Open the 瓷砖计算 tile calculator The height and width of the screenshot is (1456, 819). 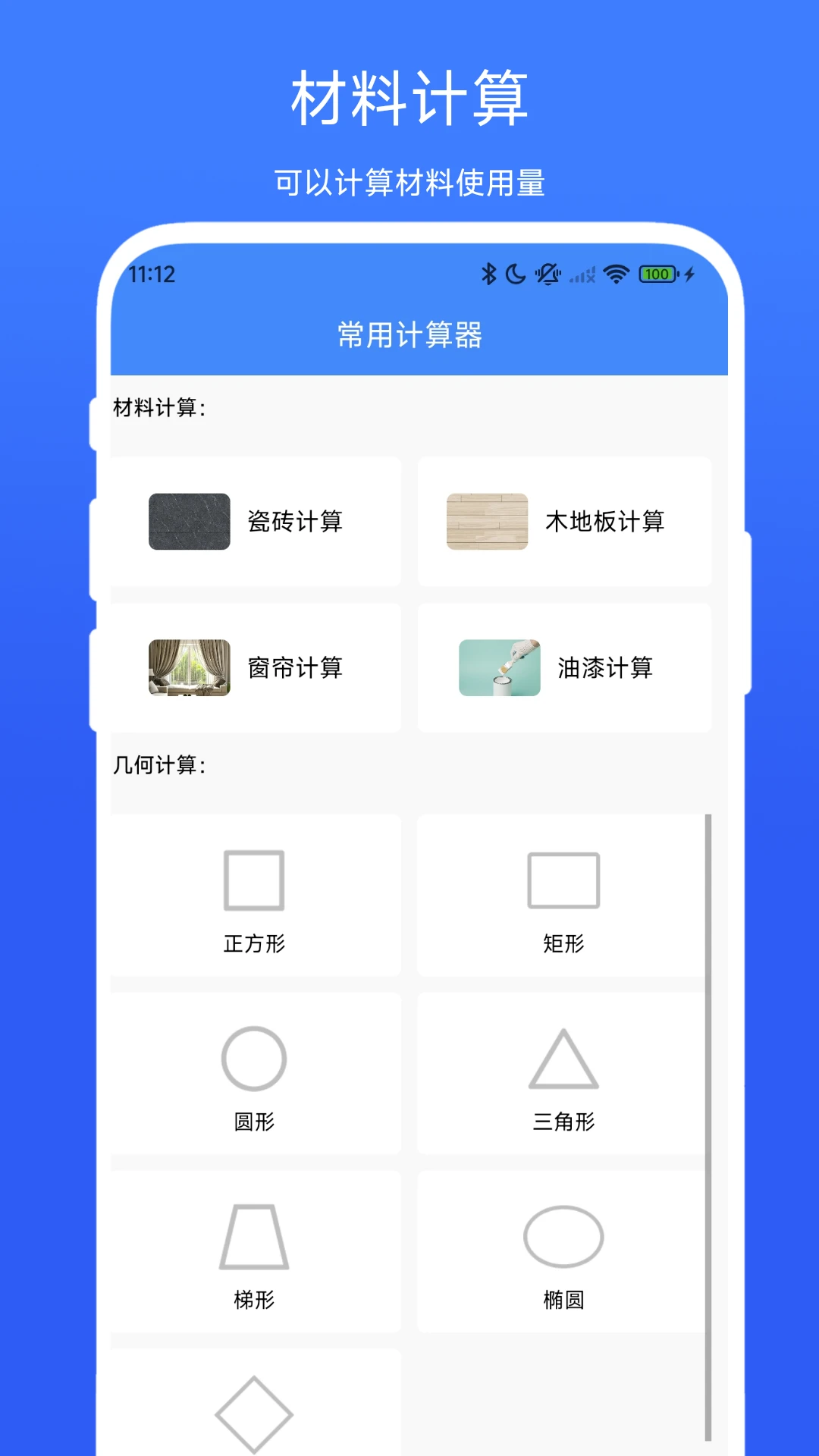tap(256, 522)
